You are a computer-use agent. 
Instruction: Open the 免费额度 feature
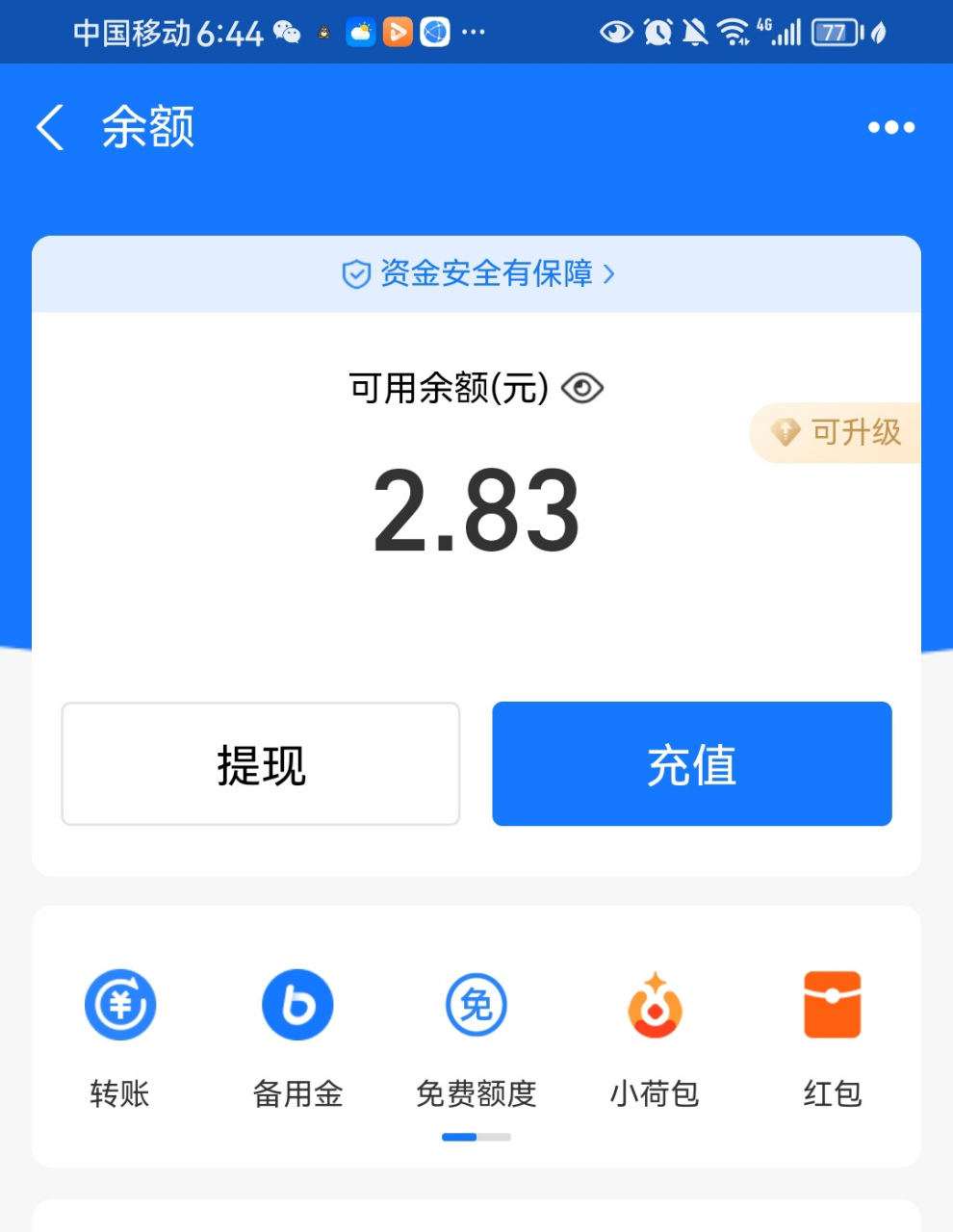pyautogui.click(x=476, y=1004)
